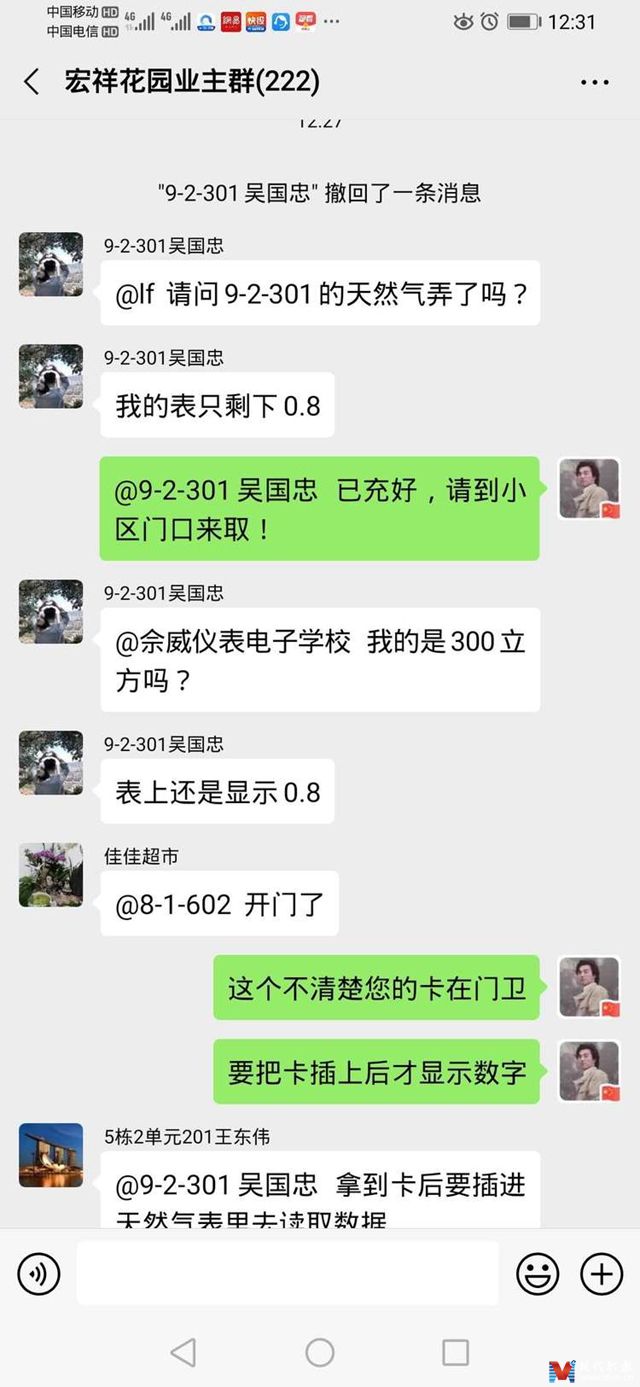Open 5栋2单元201王东伟 avatar profile
This screenshot has height=1387, width=640.
click(x=51, y=1155)
